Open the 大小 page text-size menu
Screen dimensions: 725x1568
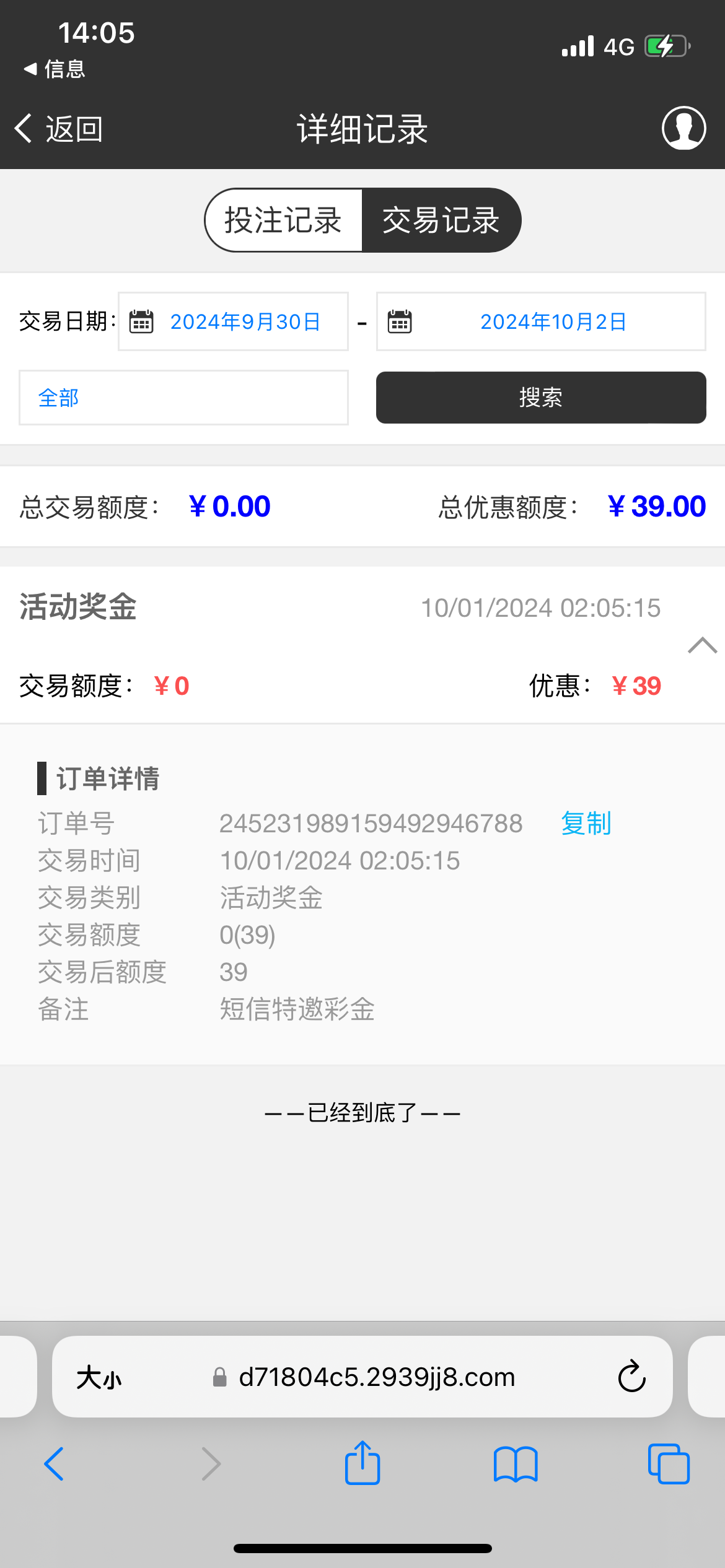click(x=99, y=1377)
